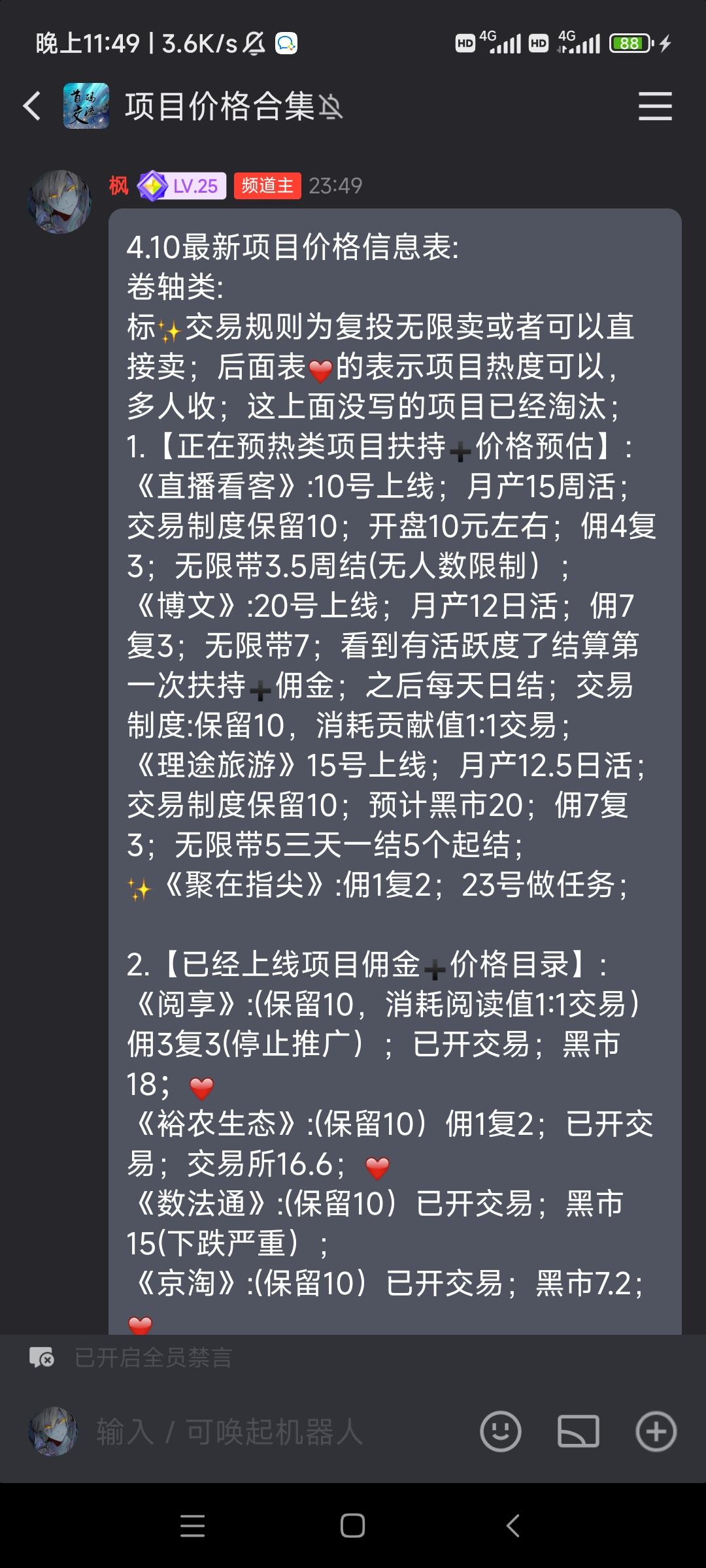Tap the screen share icon
706x1568 pixels.
point(579,1431)
